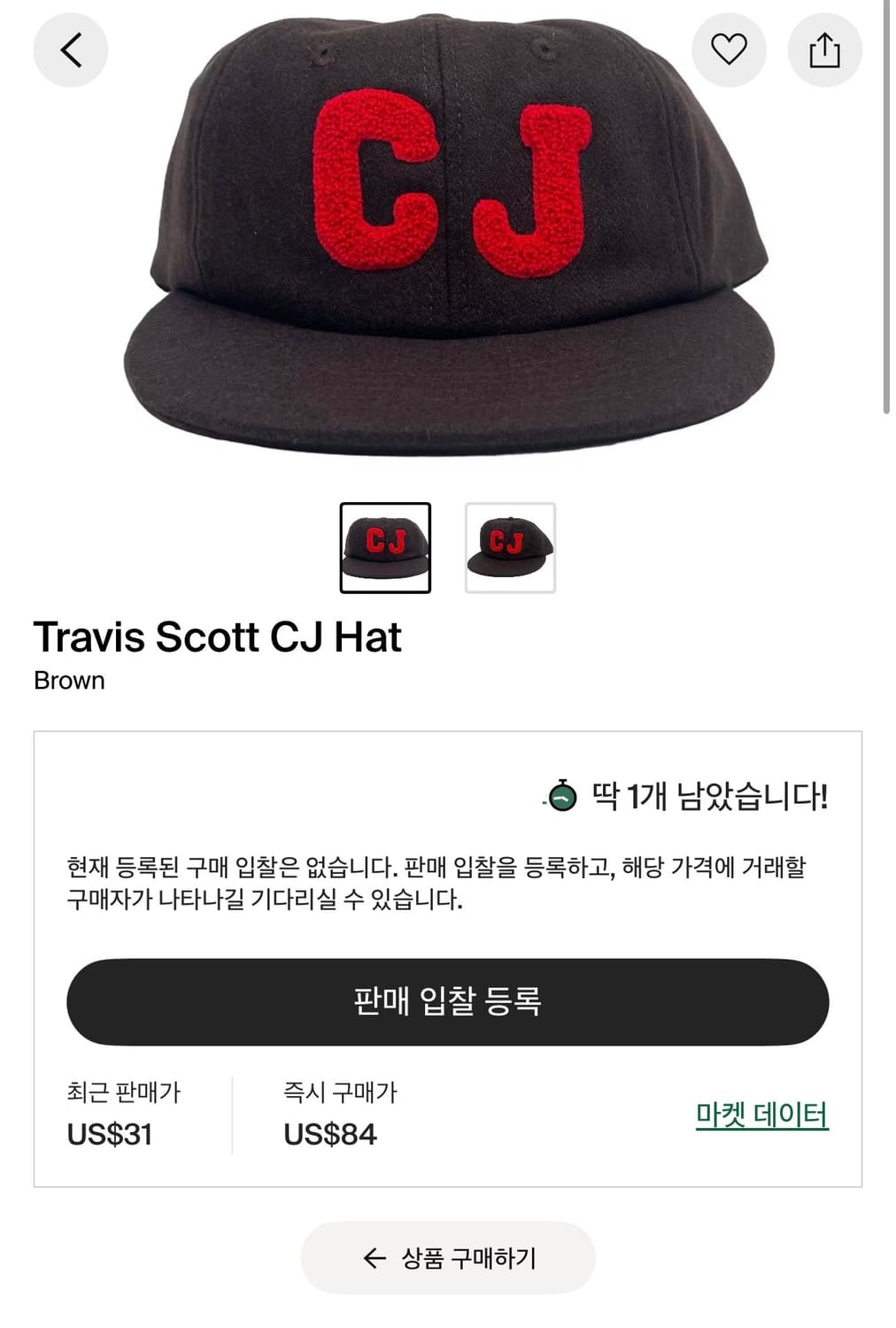Select the heart wishlist icon at top right
896x1328 pixels.
click(x=728, y=50)
